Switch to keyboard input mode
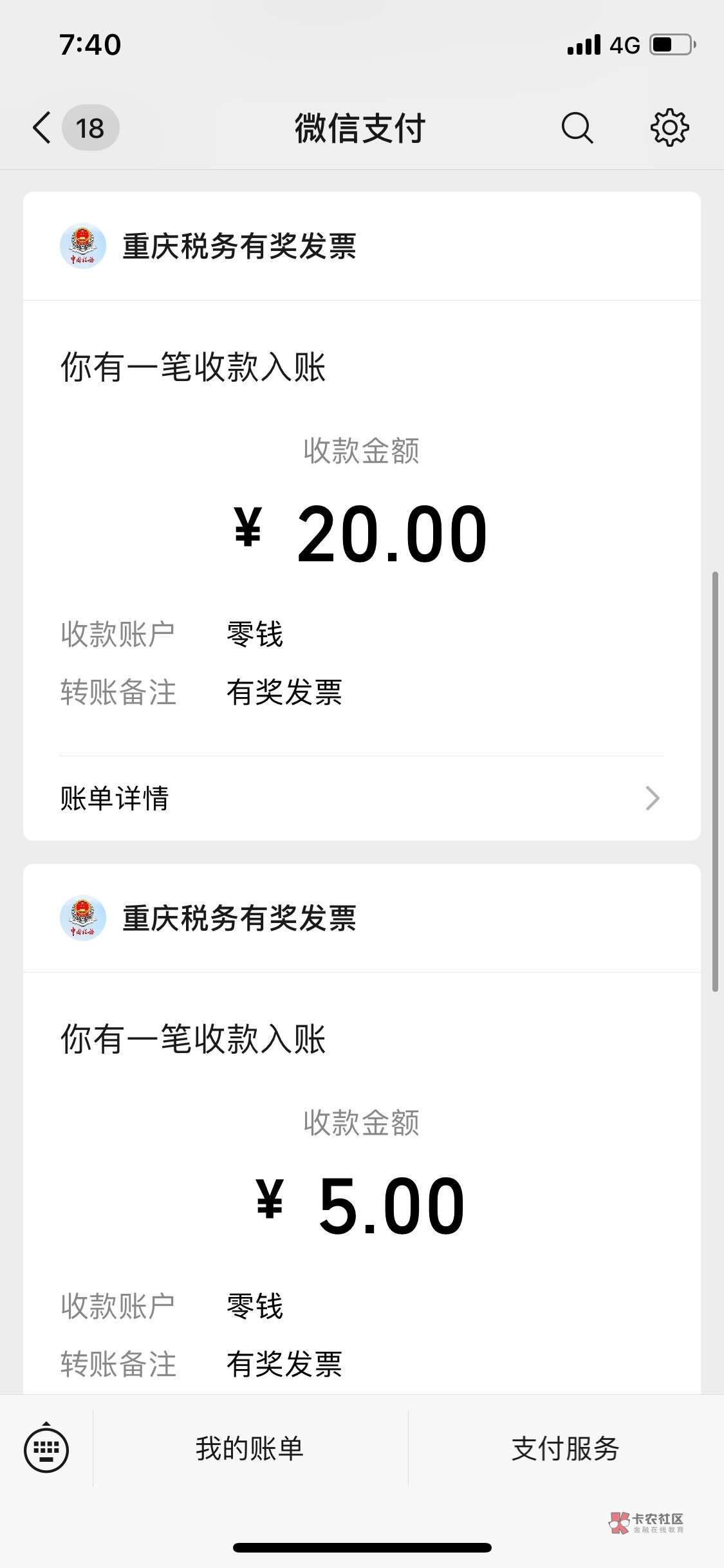724x1568 pixels. tap(46, 1449)
